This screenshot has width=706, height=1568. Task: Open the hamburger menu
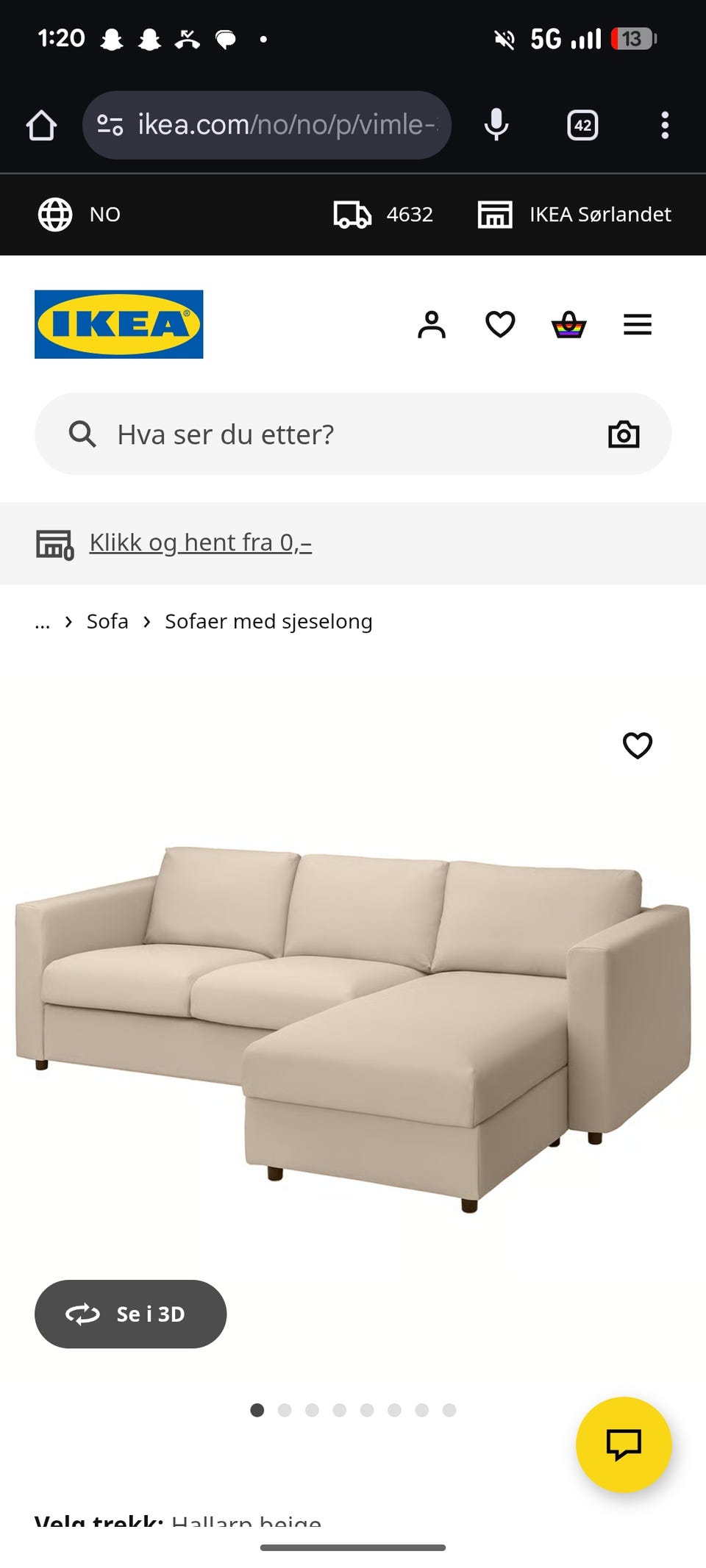637,324
